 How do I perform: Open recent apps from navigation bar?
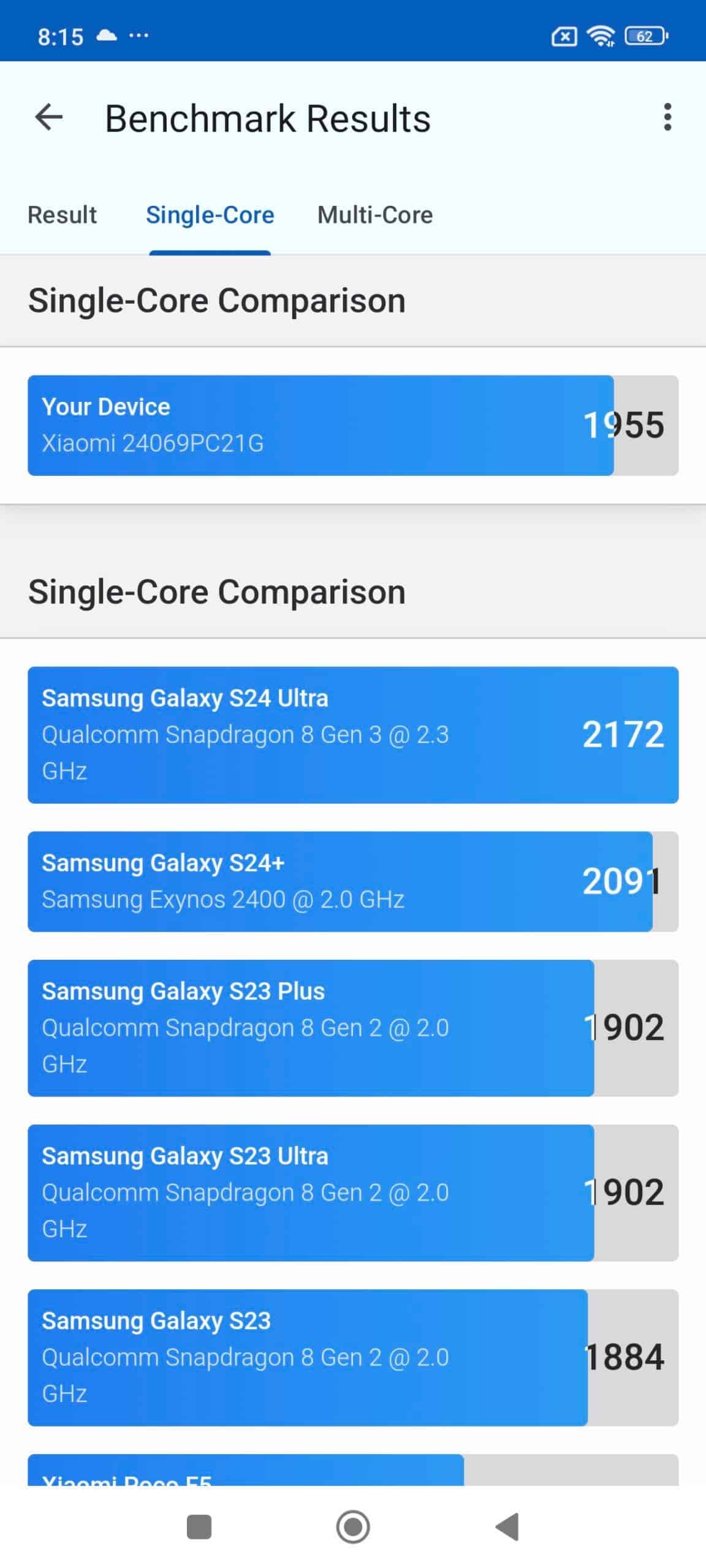pos(199,1526)
